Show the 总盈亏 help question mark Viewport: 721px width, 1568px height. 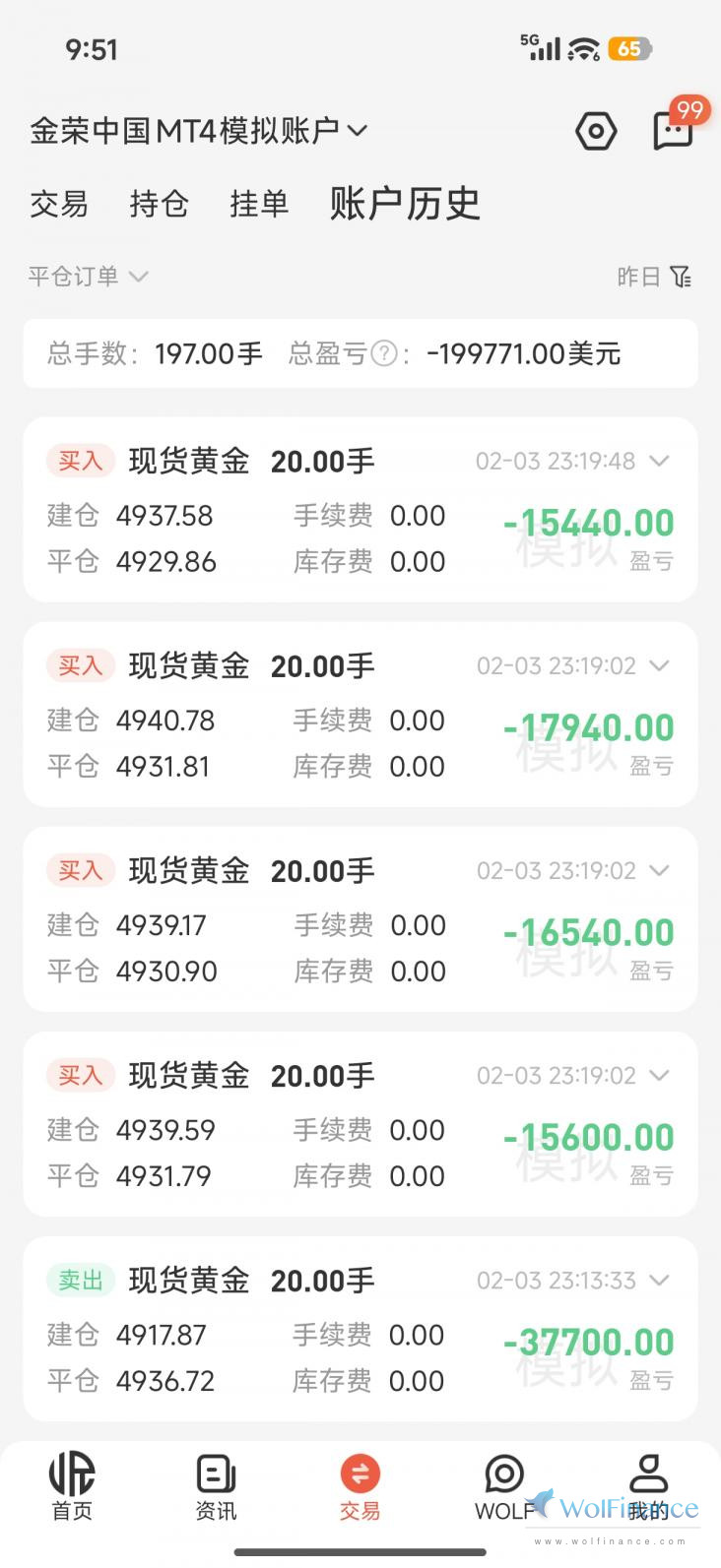(384, 353)
